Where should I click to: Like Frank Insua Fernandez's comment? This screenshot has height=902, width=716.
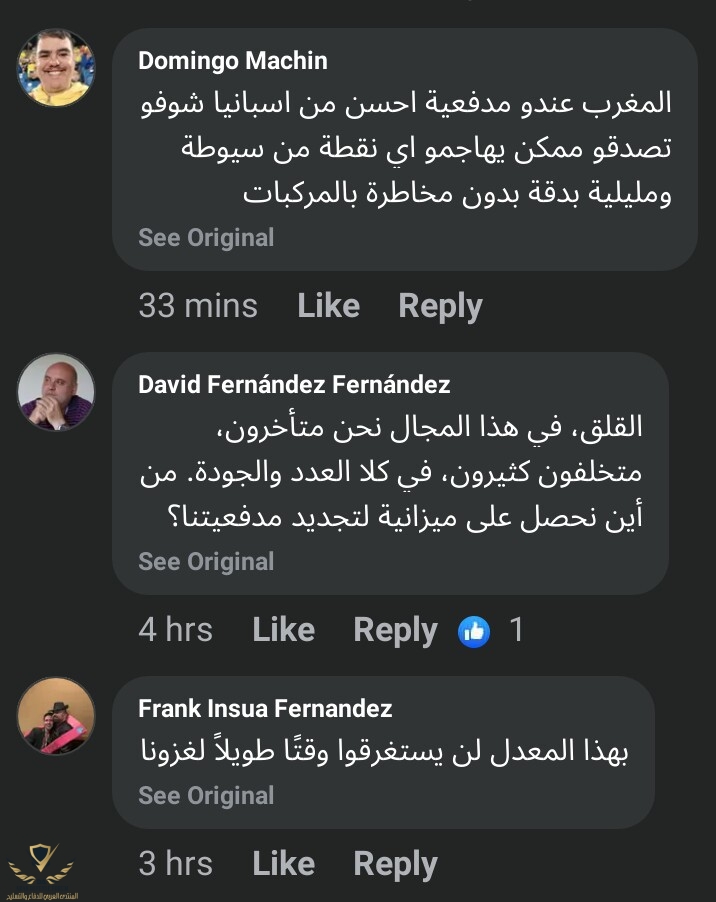pyautogui.click(x=283, y=864)
